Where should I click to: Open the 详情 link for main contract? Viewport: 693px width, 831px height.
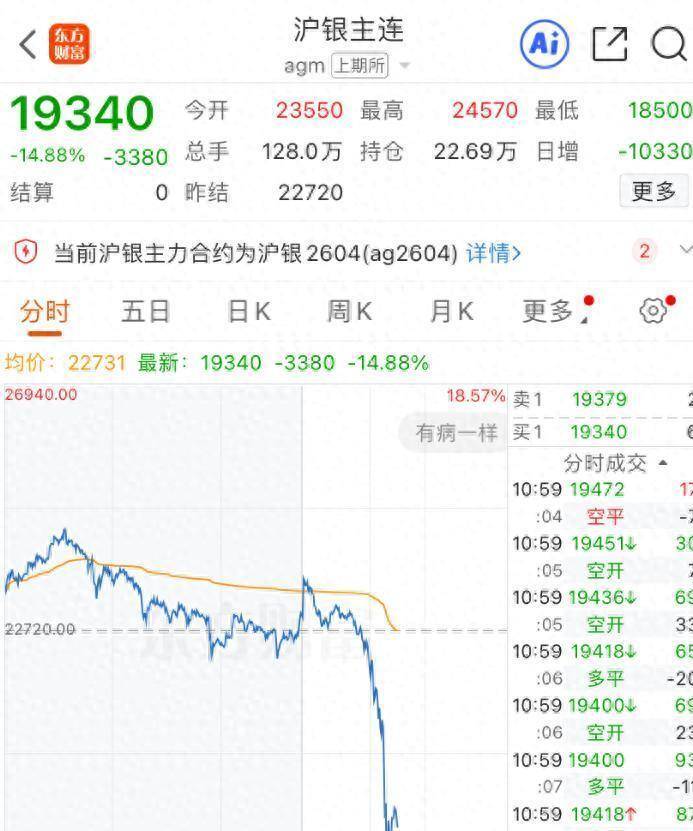(493, 253)
